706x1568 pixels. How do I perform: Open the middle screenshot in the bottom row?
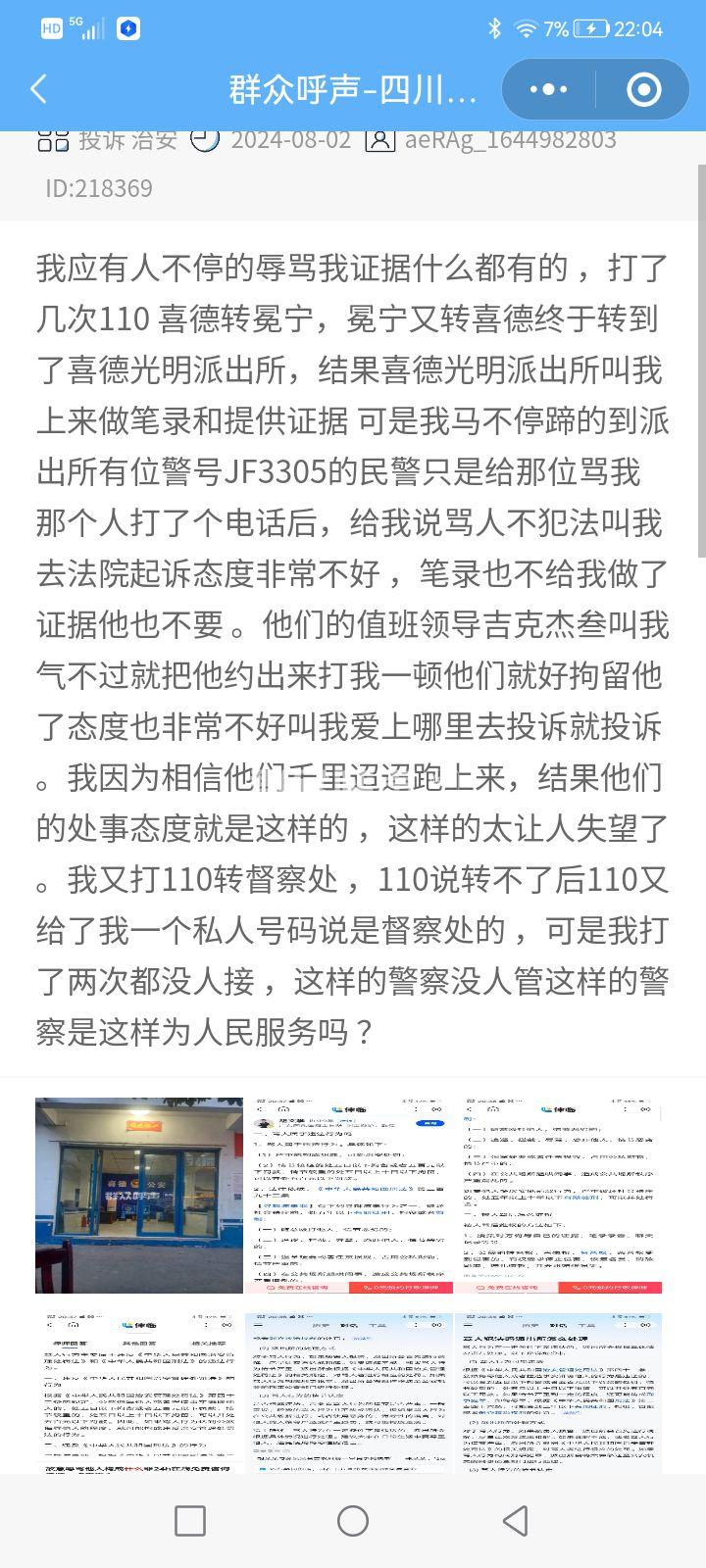pos(349,1394)
